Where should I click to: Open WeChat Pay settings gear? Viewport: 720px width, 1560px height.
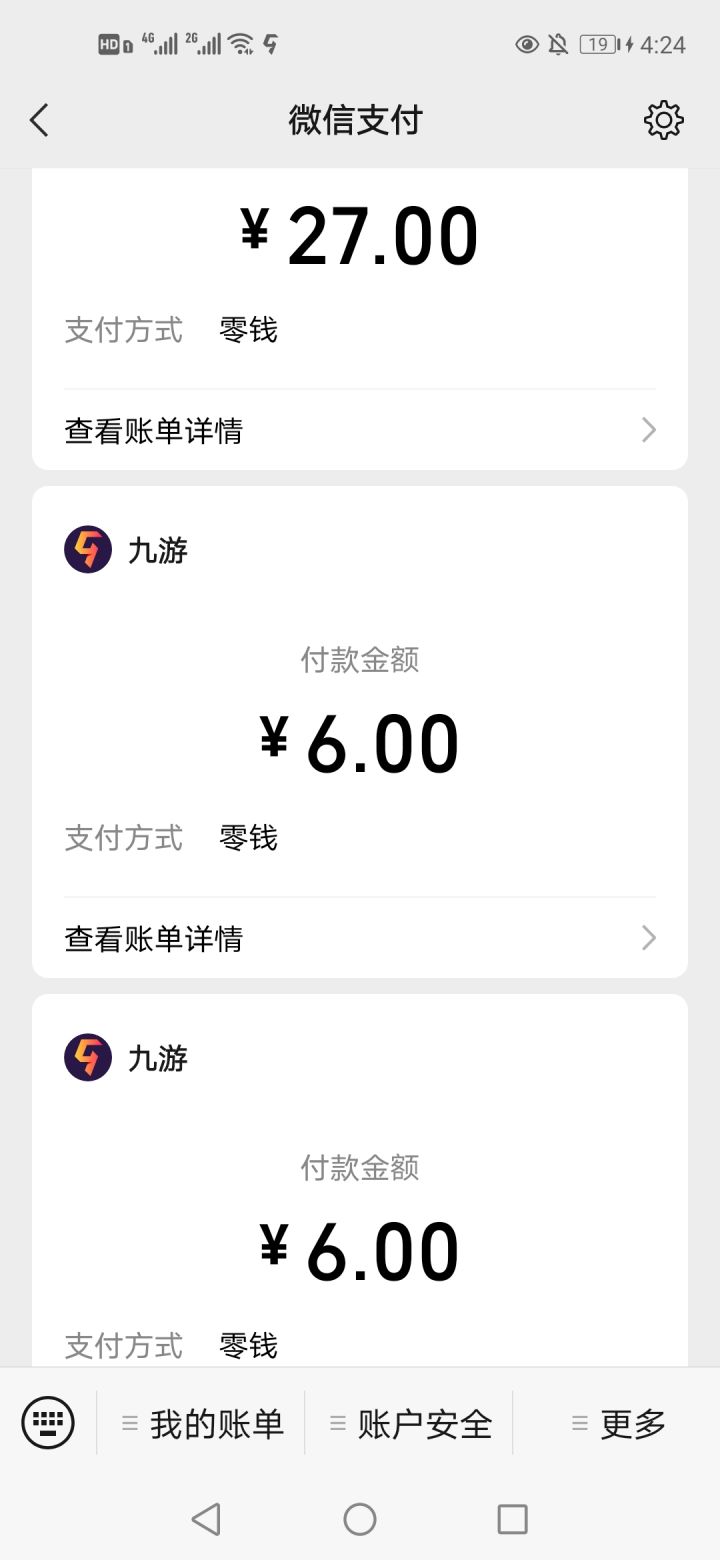tap(663, 119)
